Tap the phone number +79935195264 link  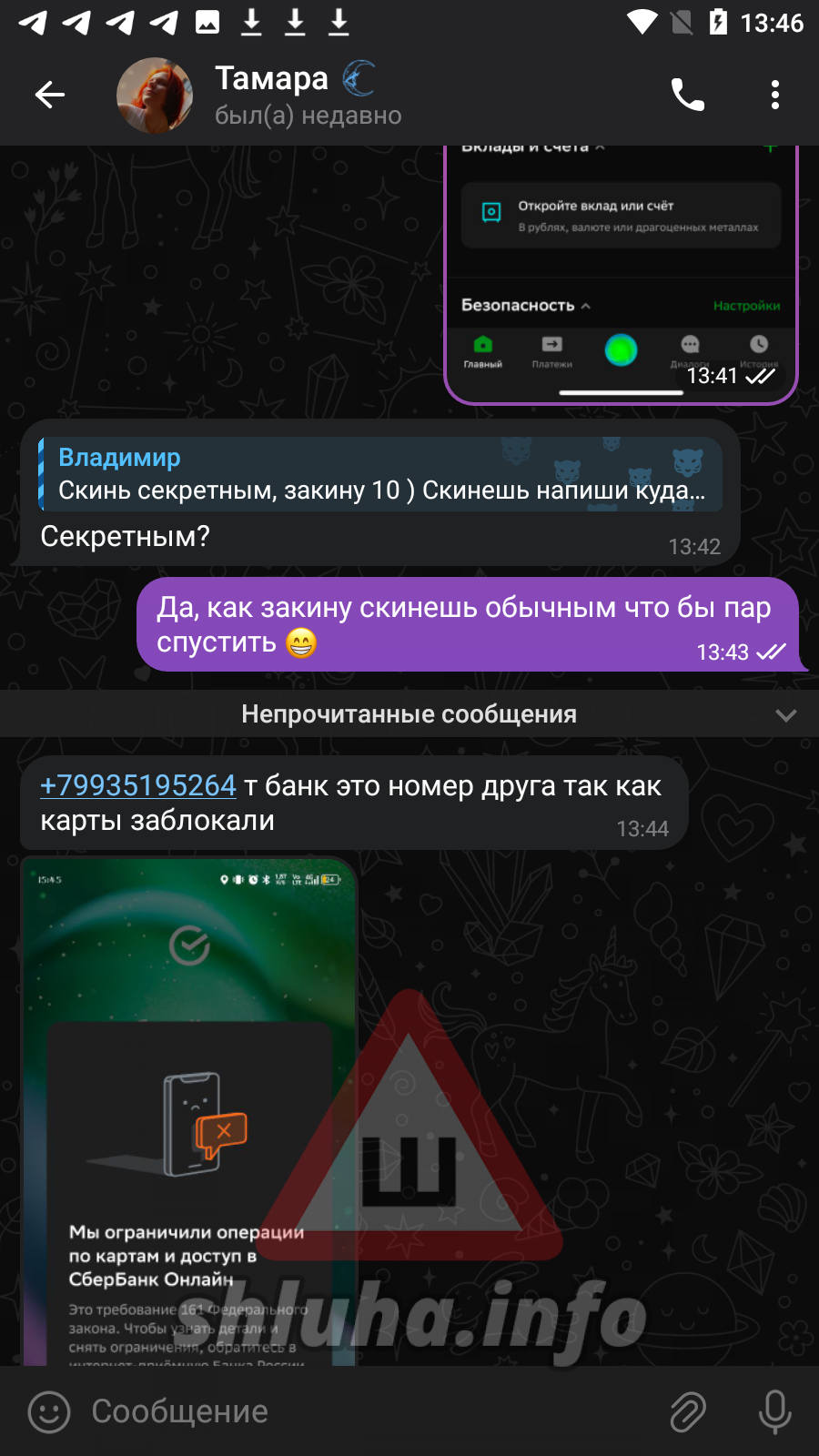pyautogui.click(x=138, y=785)
